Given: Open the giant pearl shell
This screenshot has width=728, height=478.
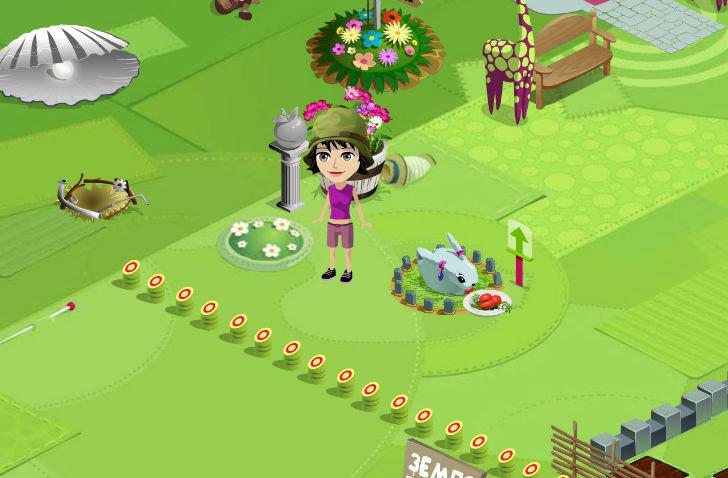Looking at the screenshot, I should pos(66,62).
